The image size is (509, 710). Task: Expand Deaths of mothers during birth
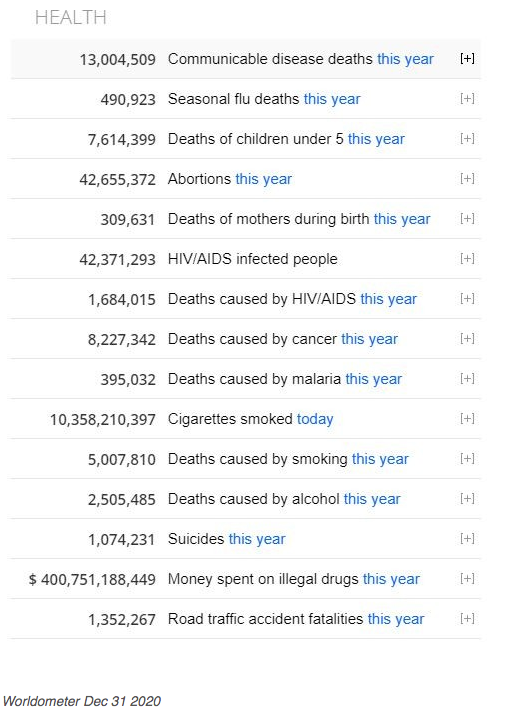467,218
